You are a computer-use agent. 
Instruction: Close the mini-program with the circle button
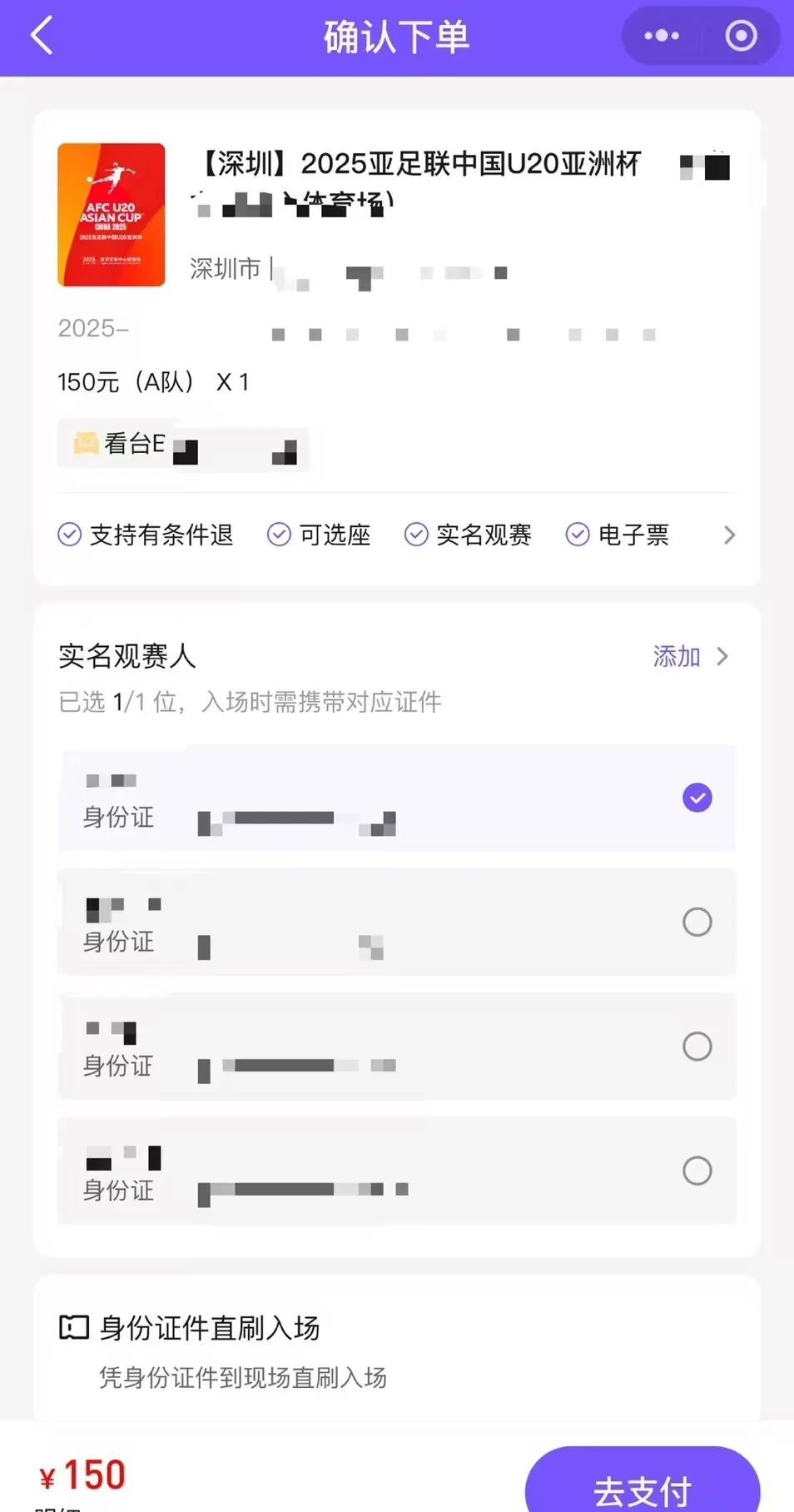(741, 36)
